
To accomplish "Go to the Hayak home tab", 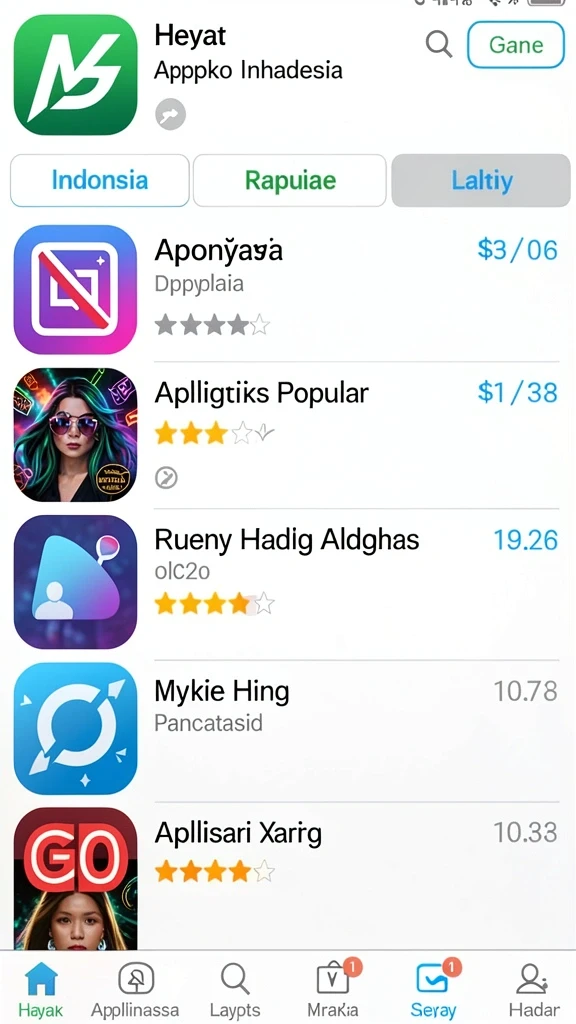I will click(41, 989).
